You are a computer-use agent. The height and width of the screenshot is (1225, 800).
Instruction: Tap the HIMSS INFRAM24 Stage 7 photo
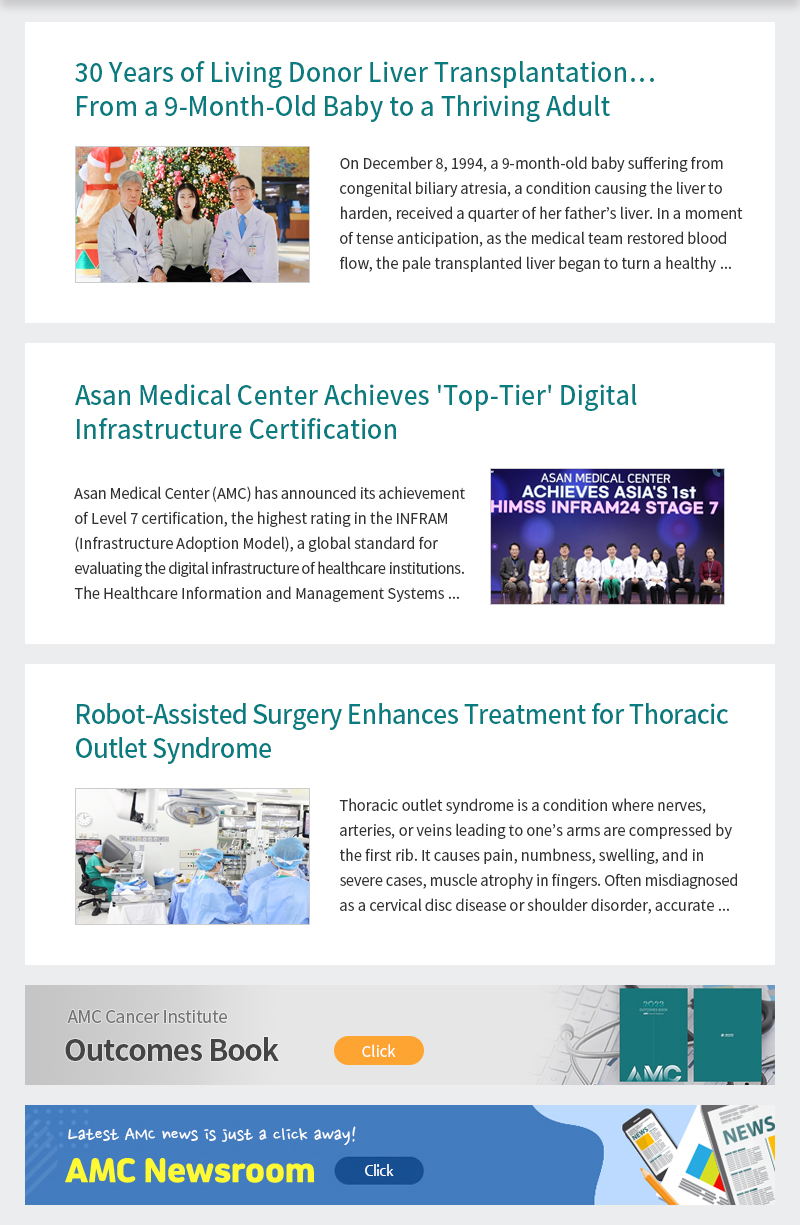[607, 536]
